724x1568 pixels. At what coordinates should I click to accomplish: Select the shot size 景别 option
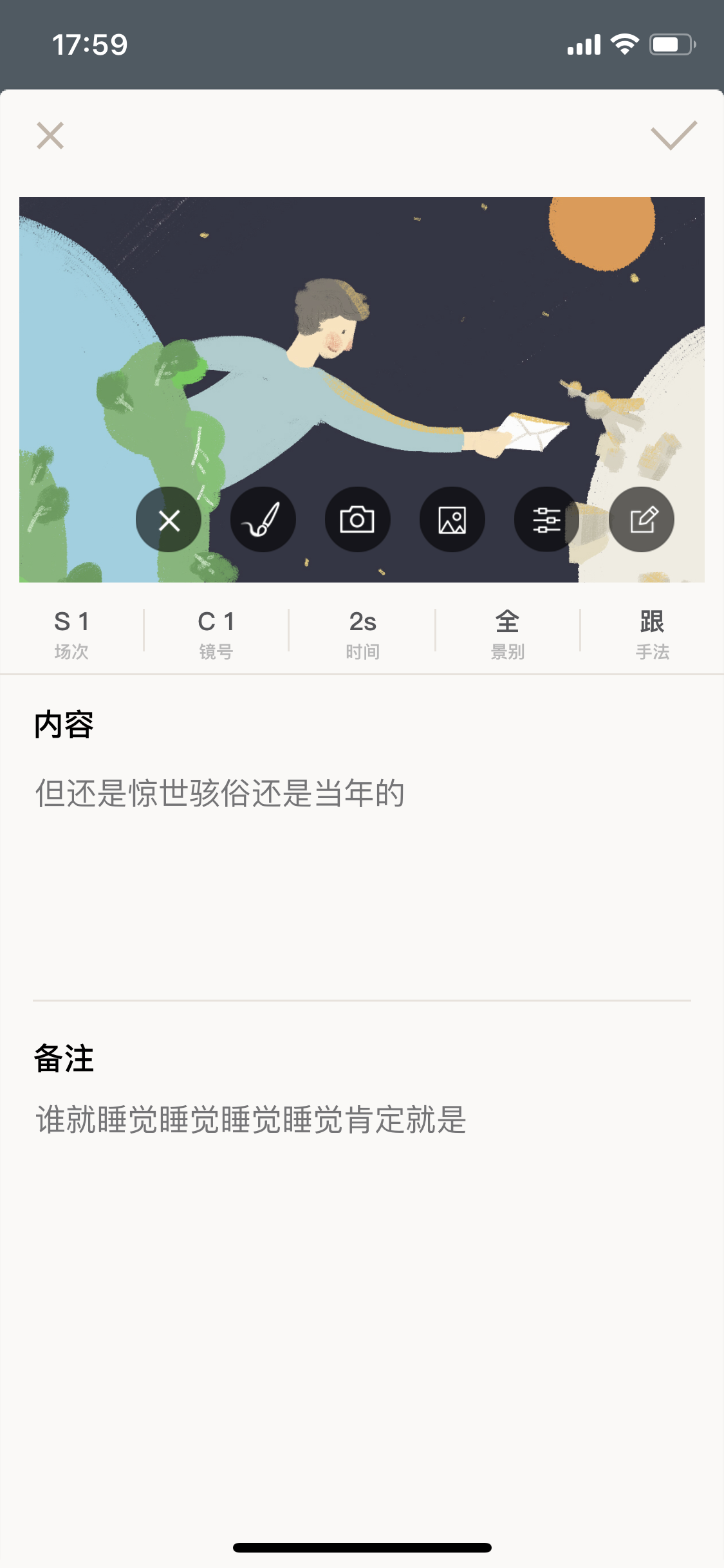(508, 633)
